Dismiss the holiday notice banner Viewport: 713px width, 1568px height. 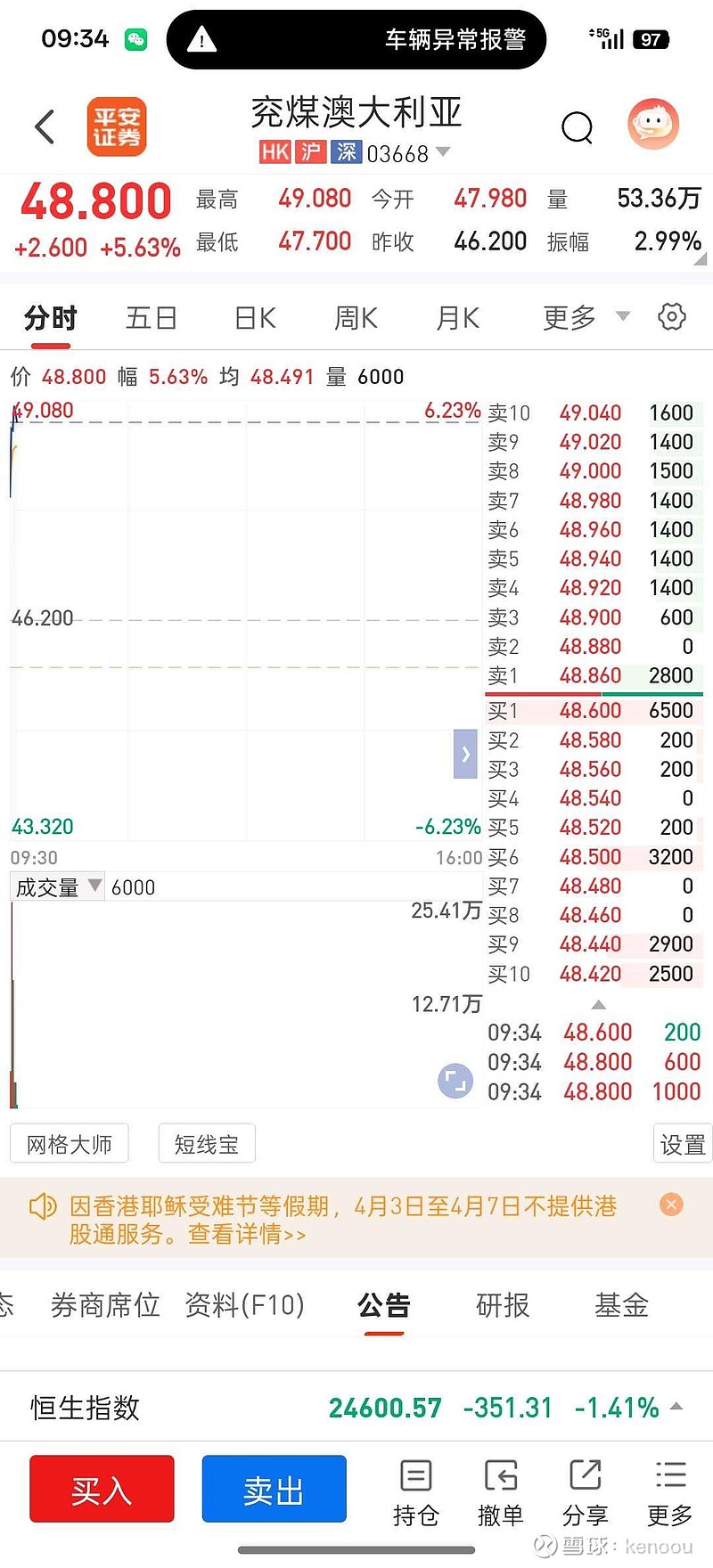tap(671, 1205)
